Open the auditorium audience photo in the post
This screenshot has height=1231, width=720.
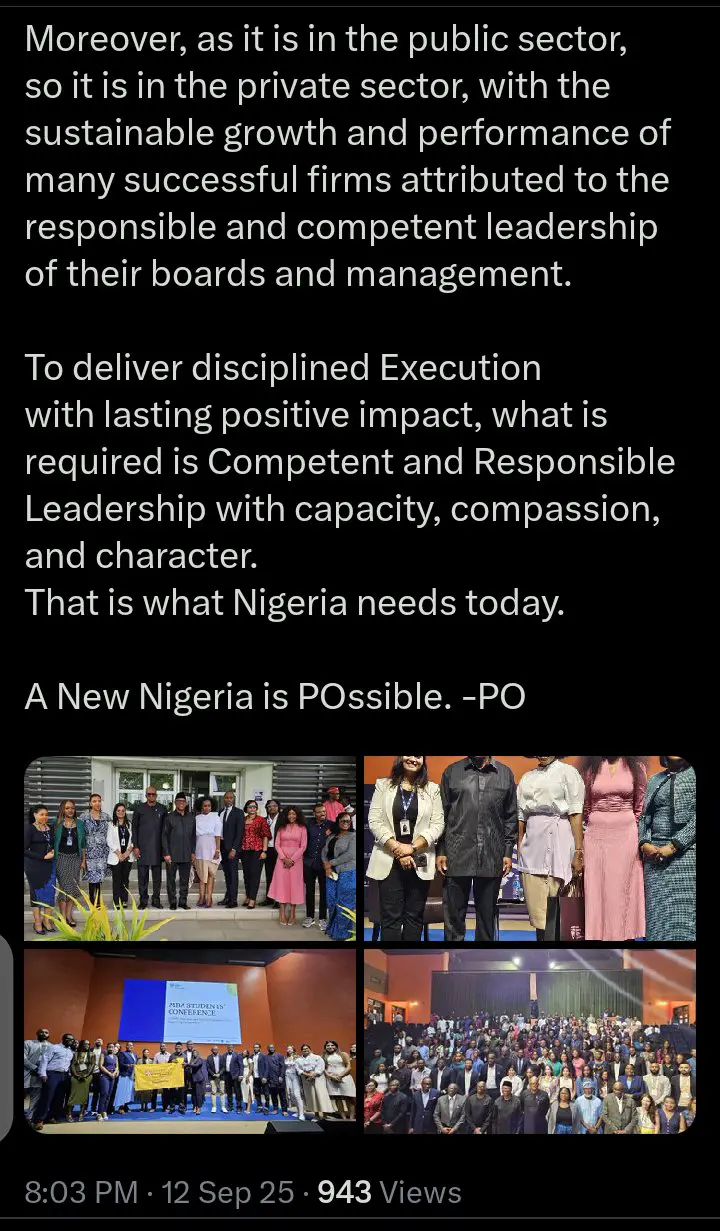[529, 1040]
